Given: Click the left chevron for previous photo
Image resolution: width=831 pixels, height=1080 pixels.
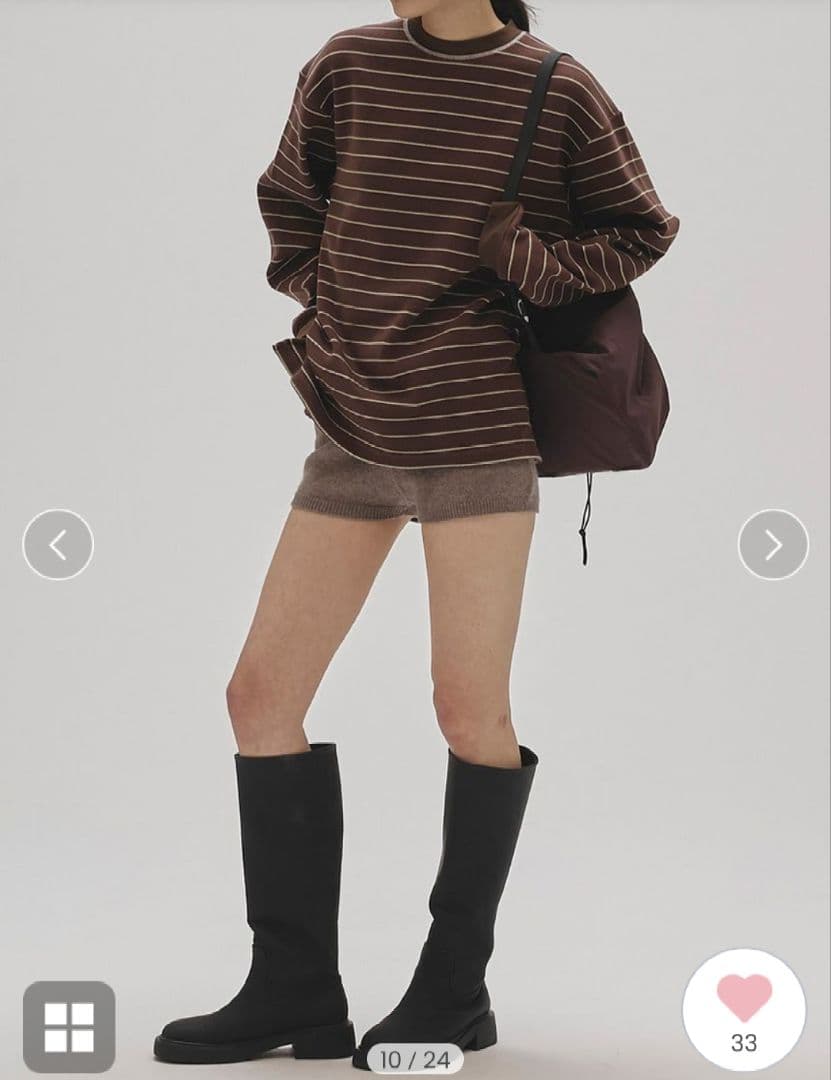Looking at the screenshot, I should pos(59,544).
